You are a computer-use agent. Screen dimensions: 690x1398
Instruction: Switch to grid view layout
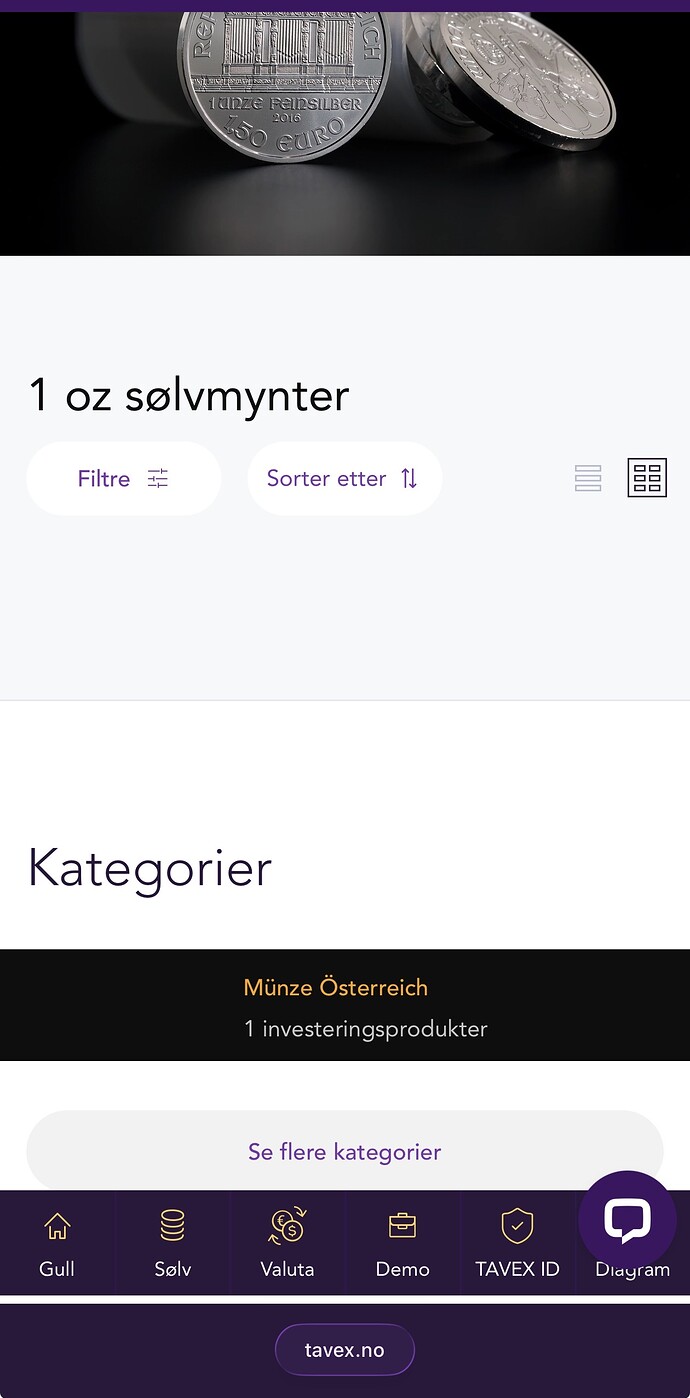[x=647, y=479]
